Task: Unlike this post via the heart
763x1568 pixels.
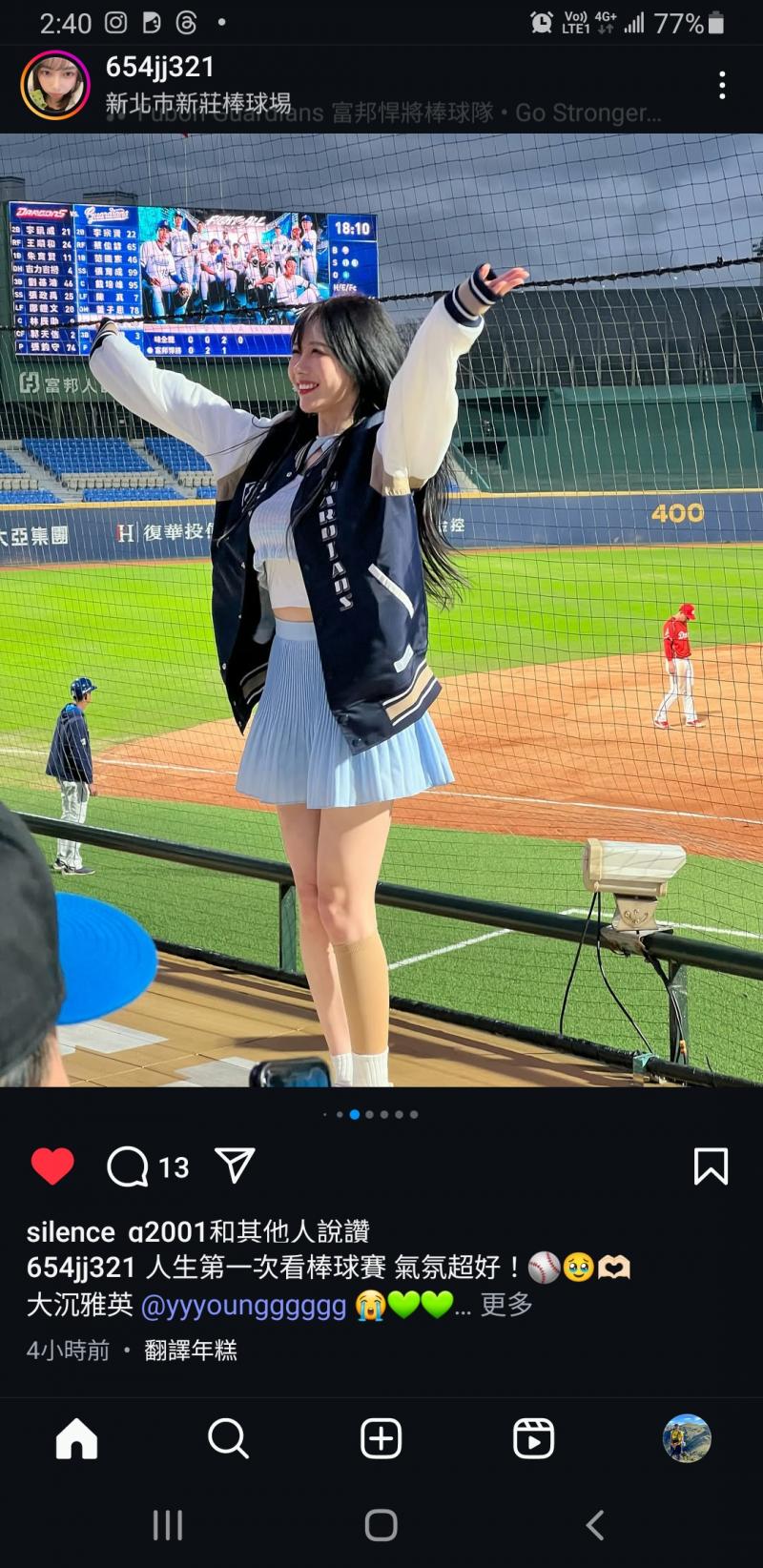Action: point(52,1166)
